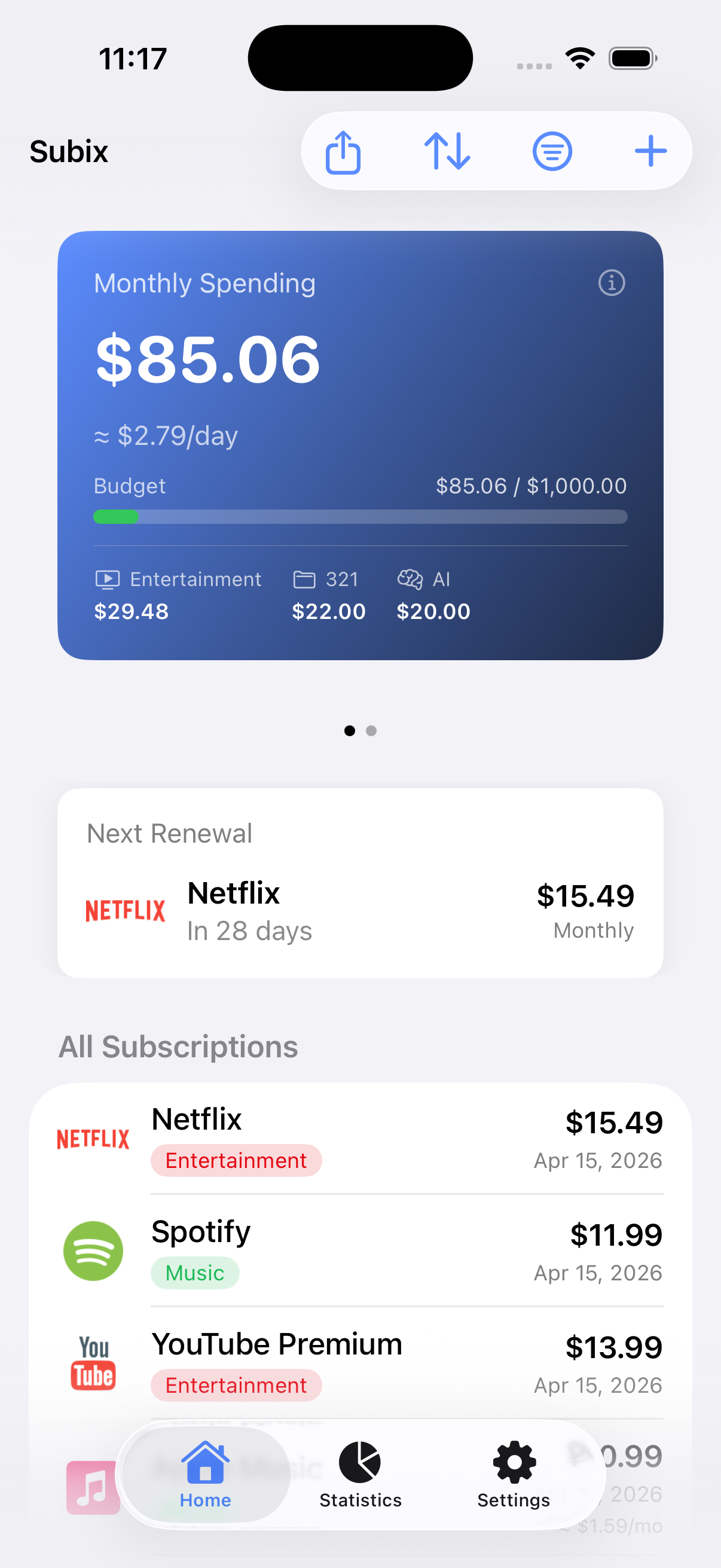Tap the Netflix logo in Next Renewal
This screenshot has width=721, height=1568.
coord(125,910)
